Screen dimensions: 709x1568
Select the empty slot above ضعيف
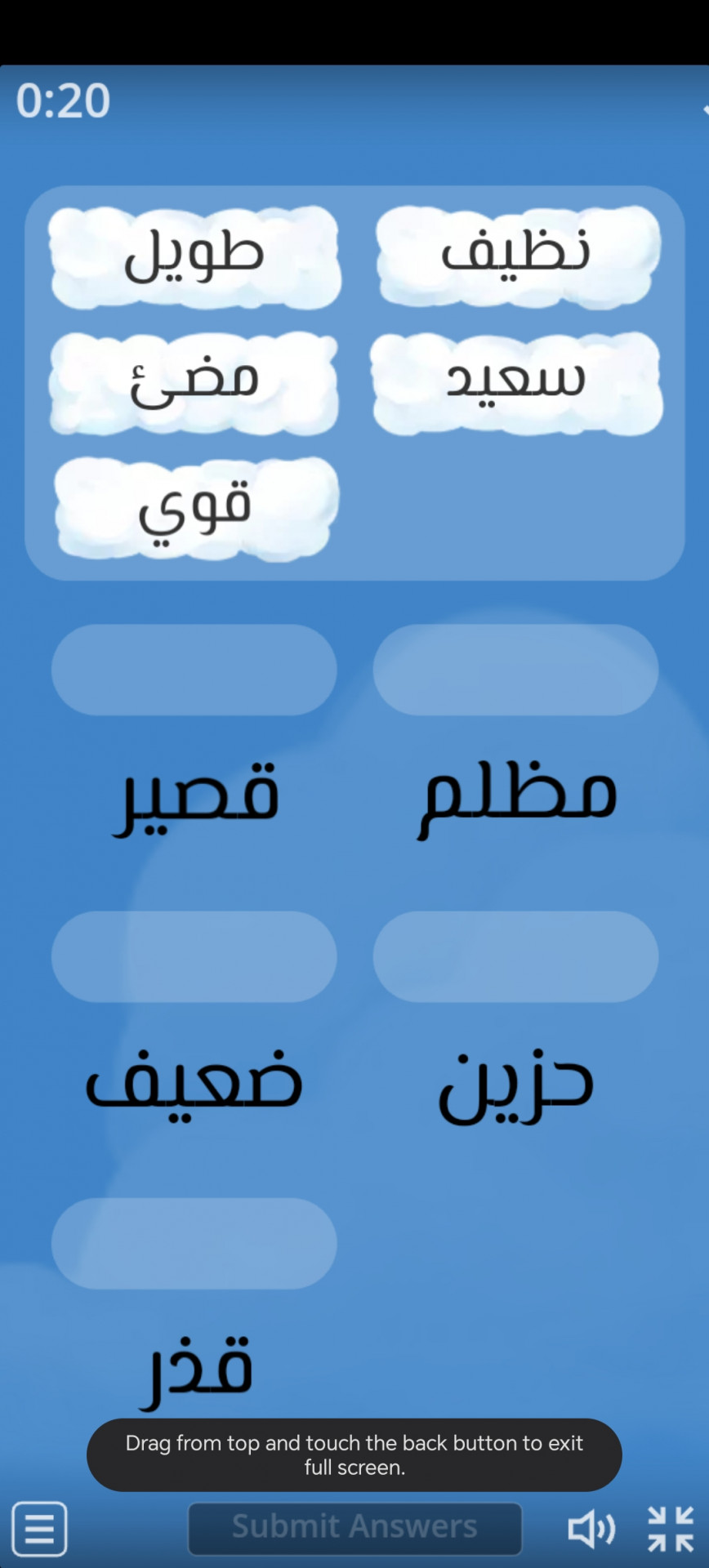[194, 956]
